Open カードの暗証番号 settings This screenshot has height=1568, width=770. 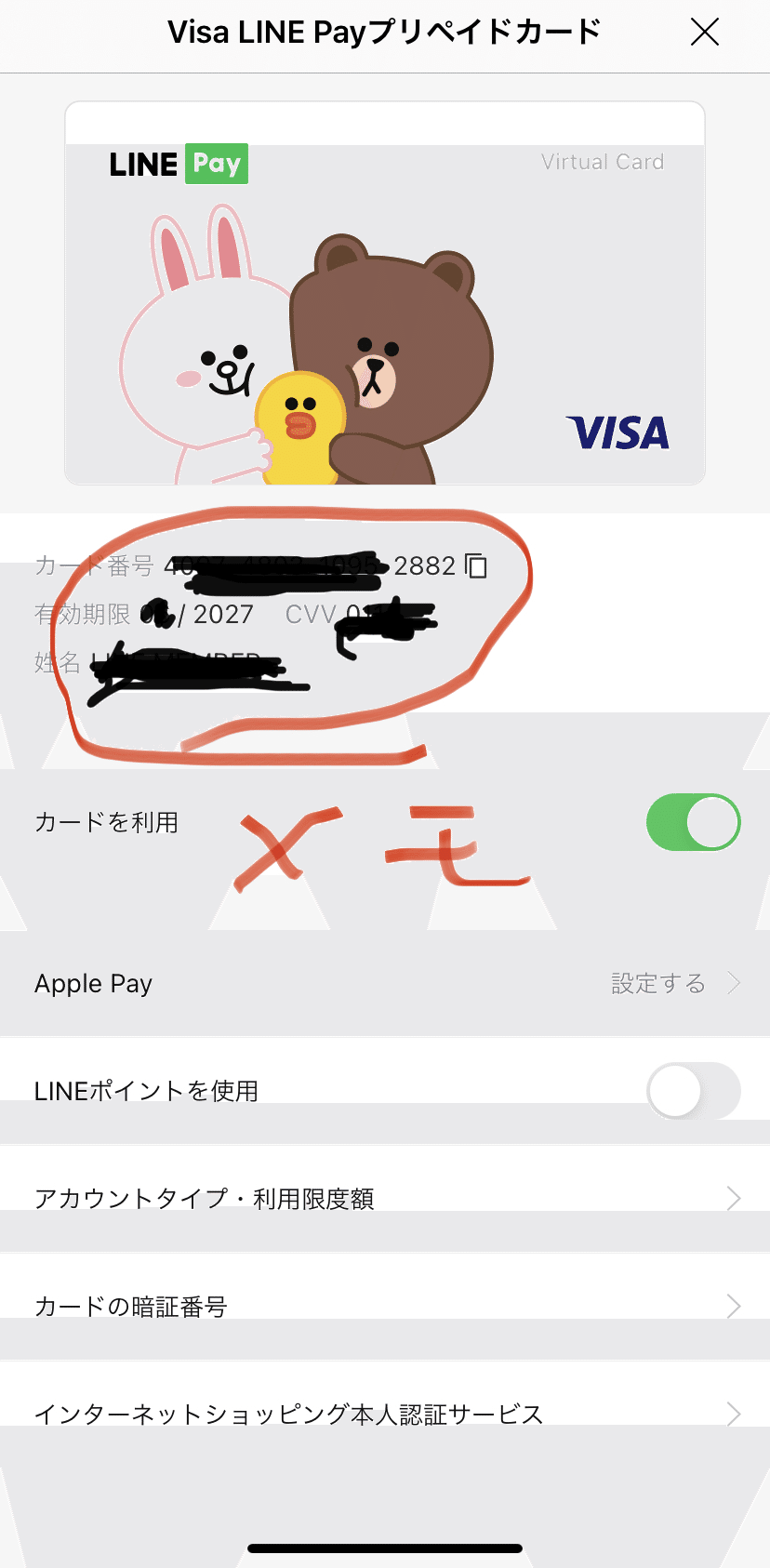385,1307
